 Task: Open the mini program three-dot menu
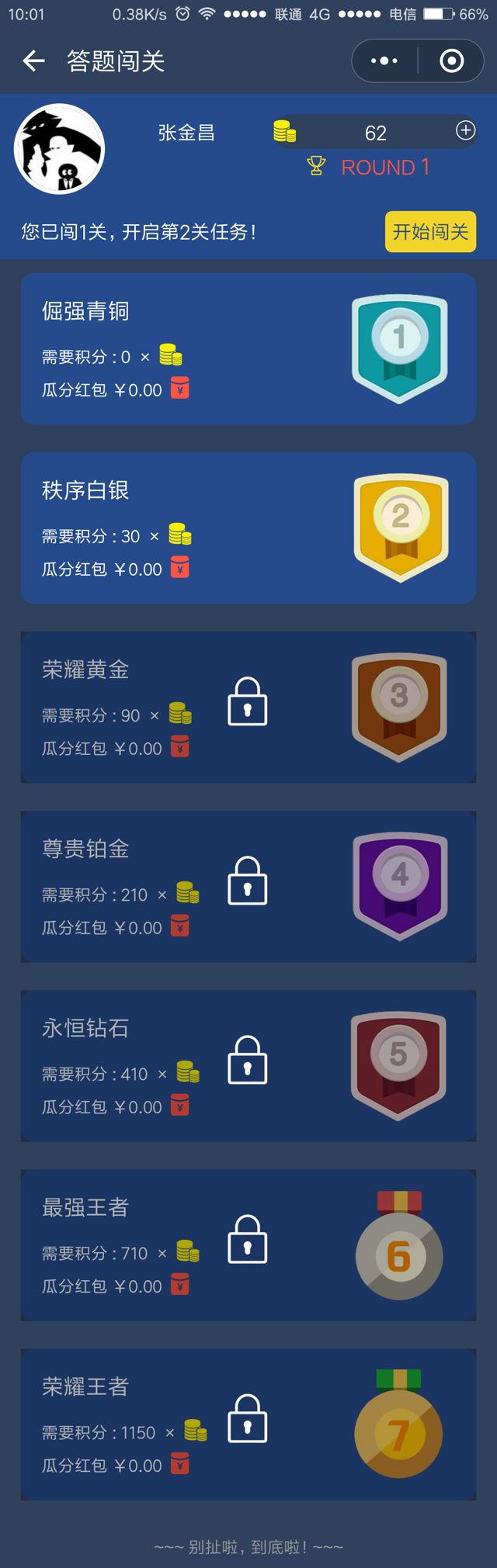click(x=384, y=61)
